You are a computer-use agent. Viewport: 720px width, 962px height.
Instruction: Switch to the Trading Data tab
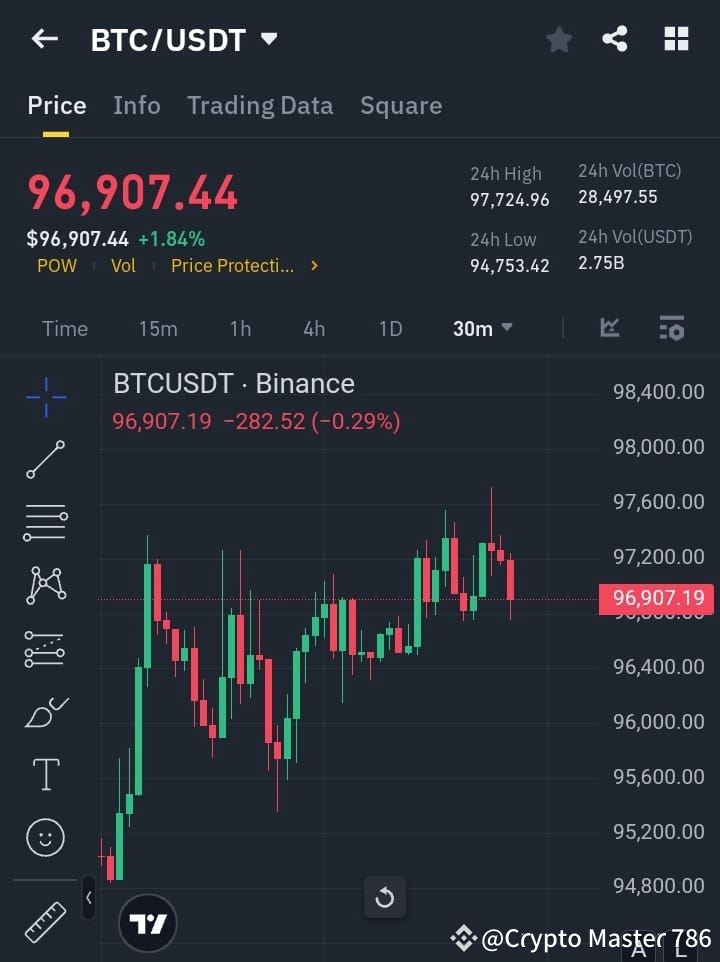[x=260, y=105]
